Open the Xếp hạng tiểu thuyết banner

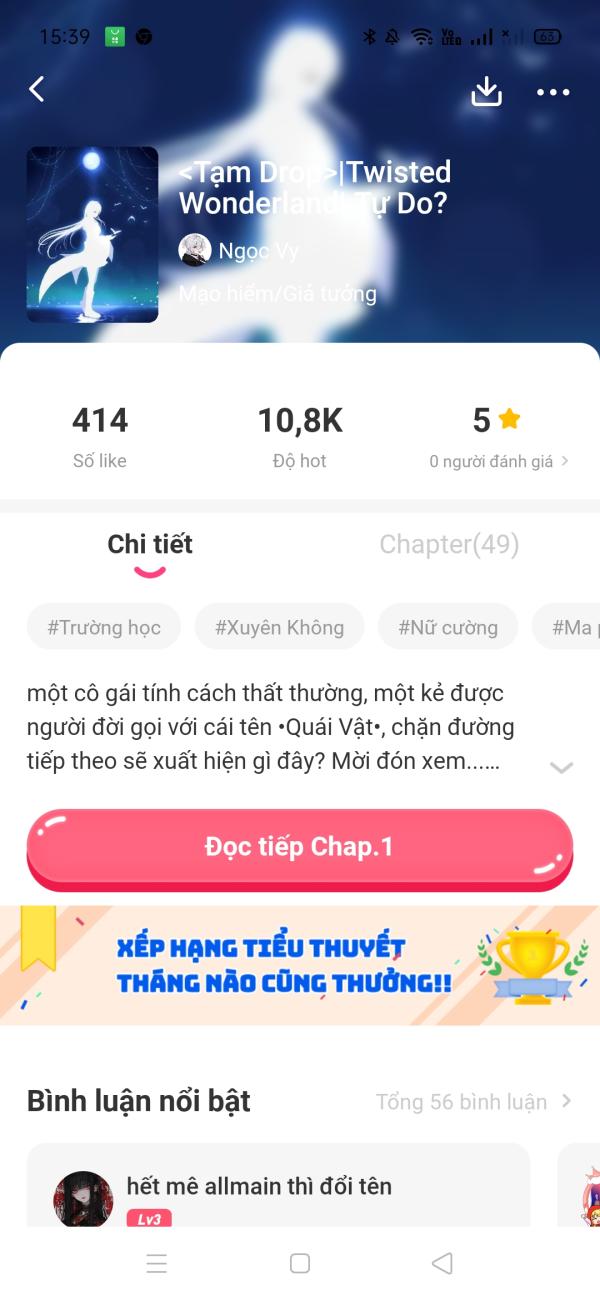(300, 965)
